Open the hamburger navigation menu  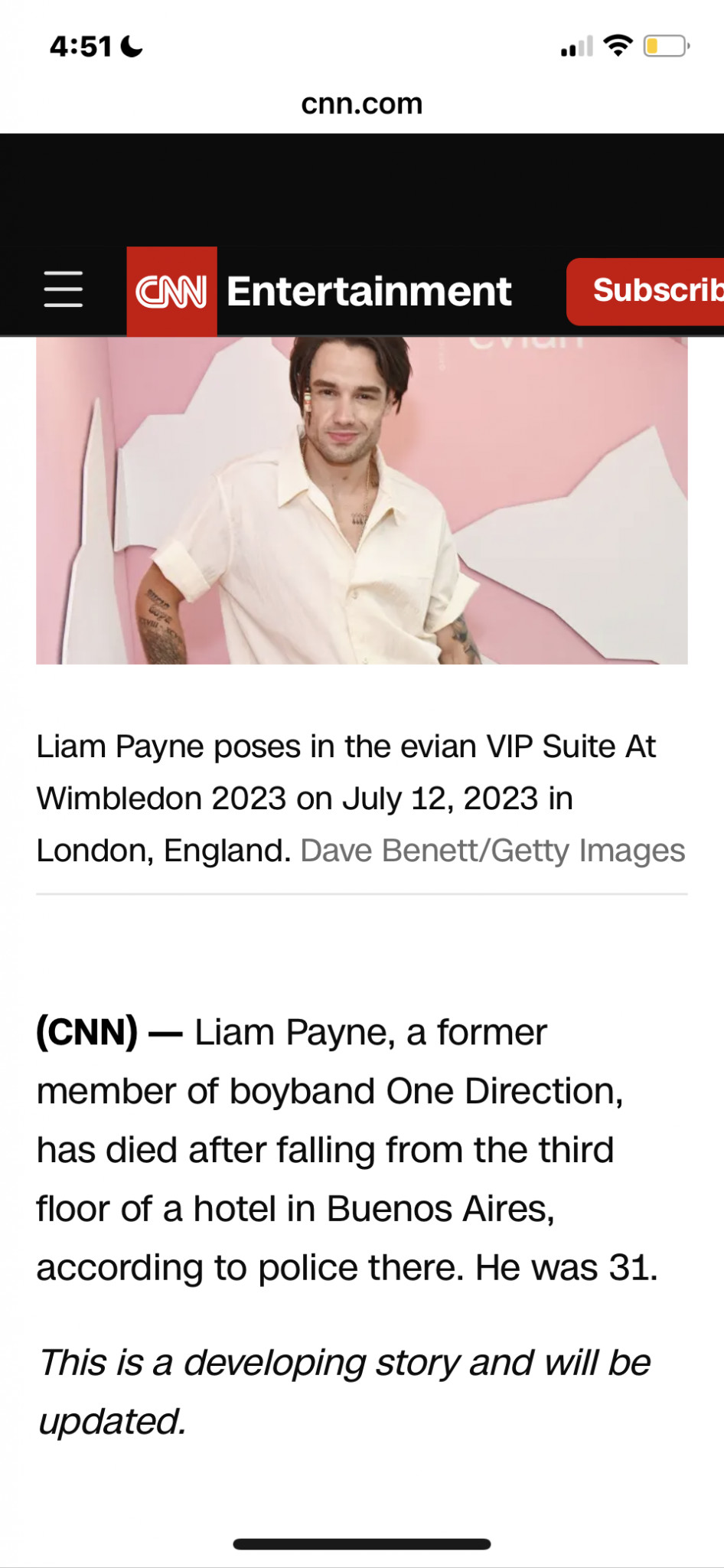coord(64,289)
